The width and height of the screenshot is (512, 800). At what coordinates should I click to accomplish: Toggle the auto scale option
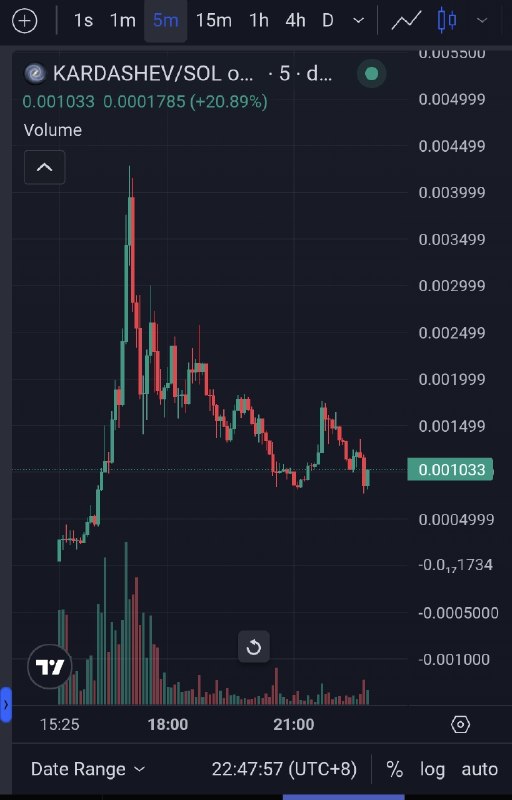click(479, 769)
